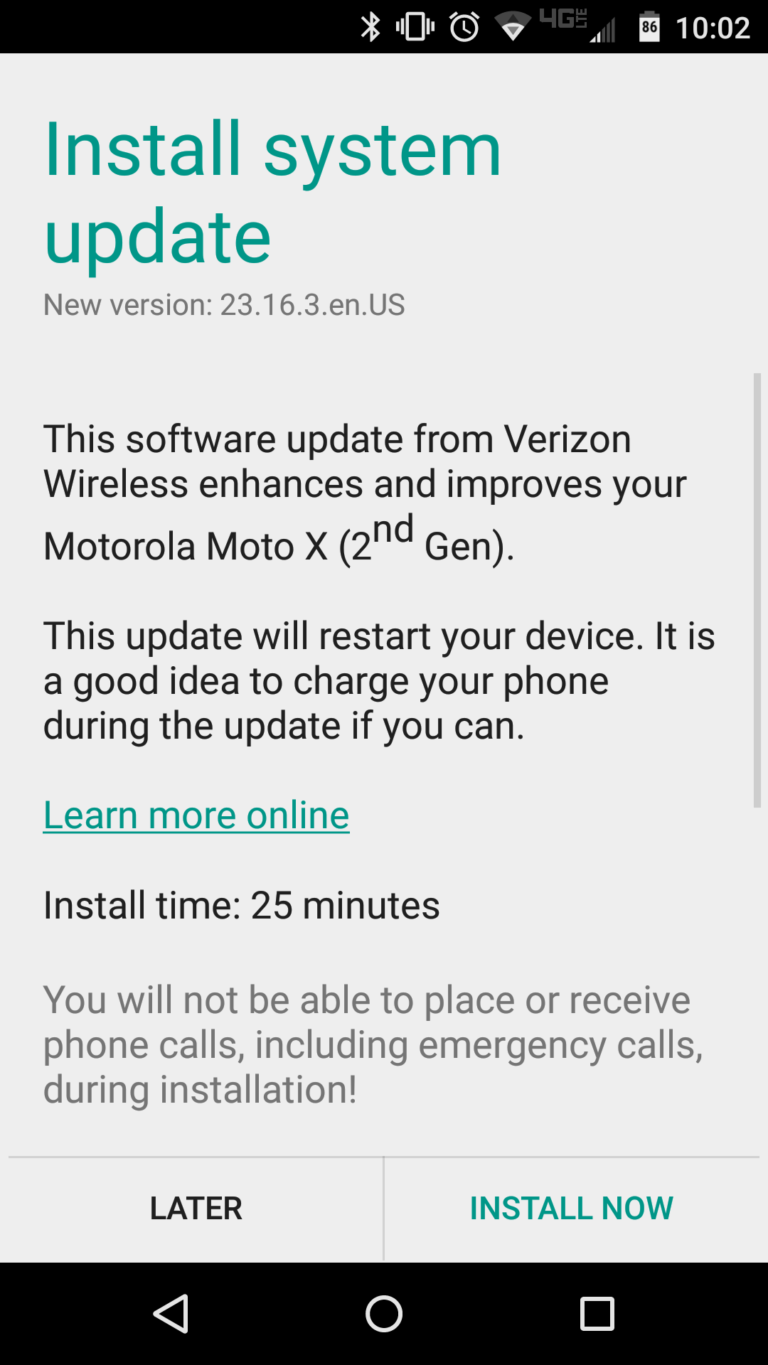768x1365 pixels.
Task: Open the Learn more online link
Action: click(196, 815)
